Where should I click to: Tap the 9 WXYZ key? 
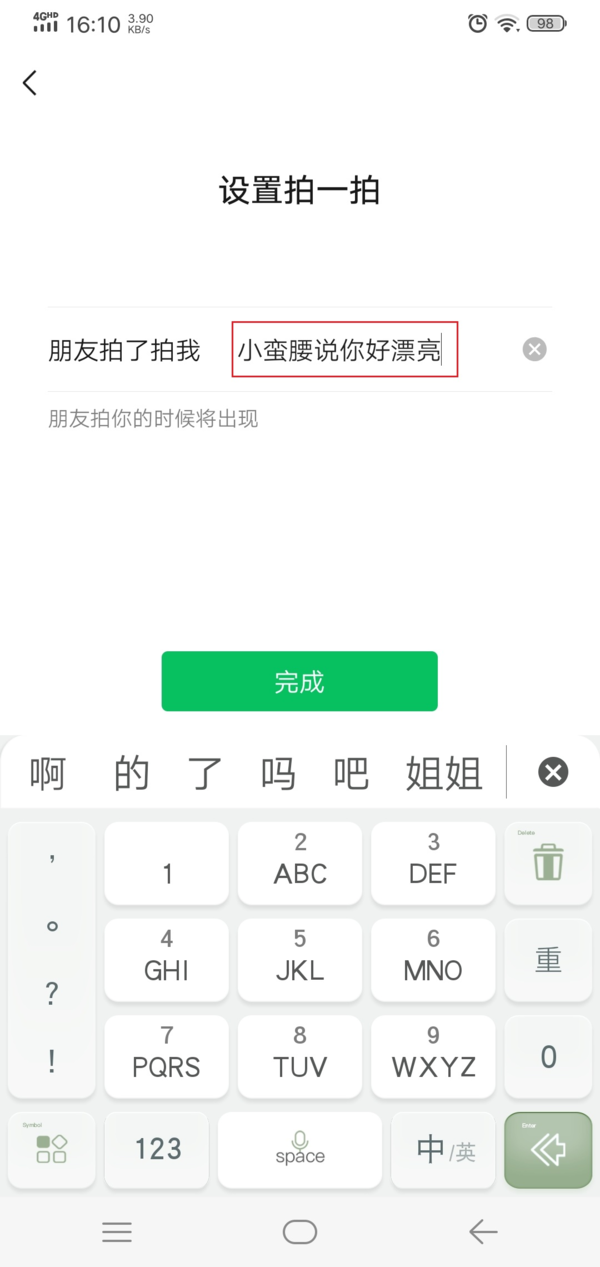click(433, 1056)
